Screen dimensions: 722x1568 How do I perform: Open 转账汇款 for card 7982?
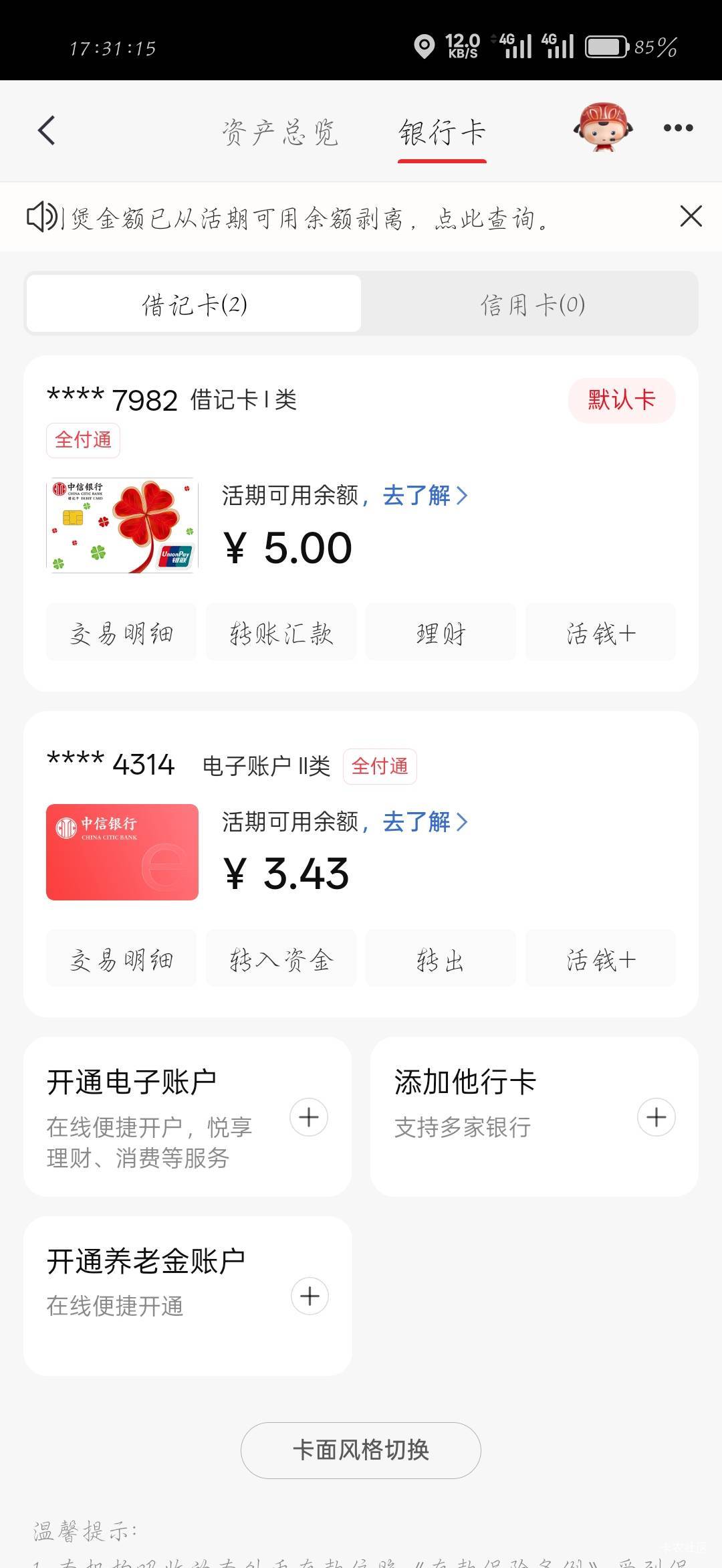click(x=281, y=633)
